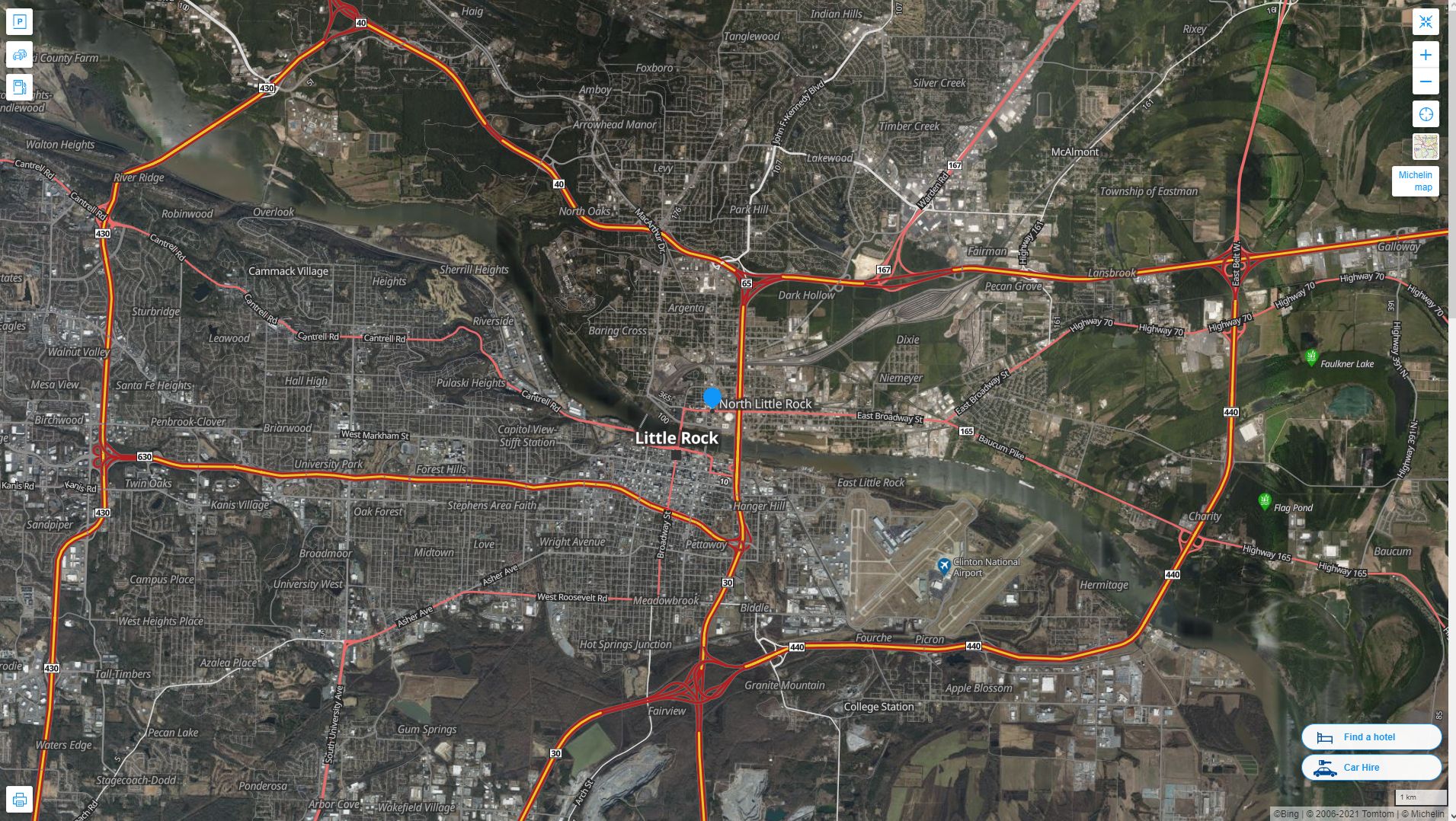Select the Faulkner Lake green marker
This screenshot has height=821, width=1456.
(x=1311, y=357)
